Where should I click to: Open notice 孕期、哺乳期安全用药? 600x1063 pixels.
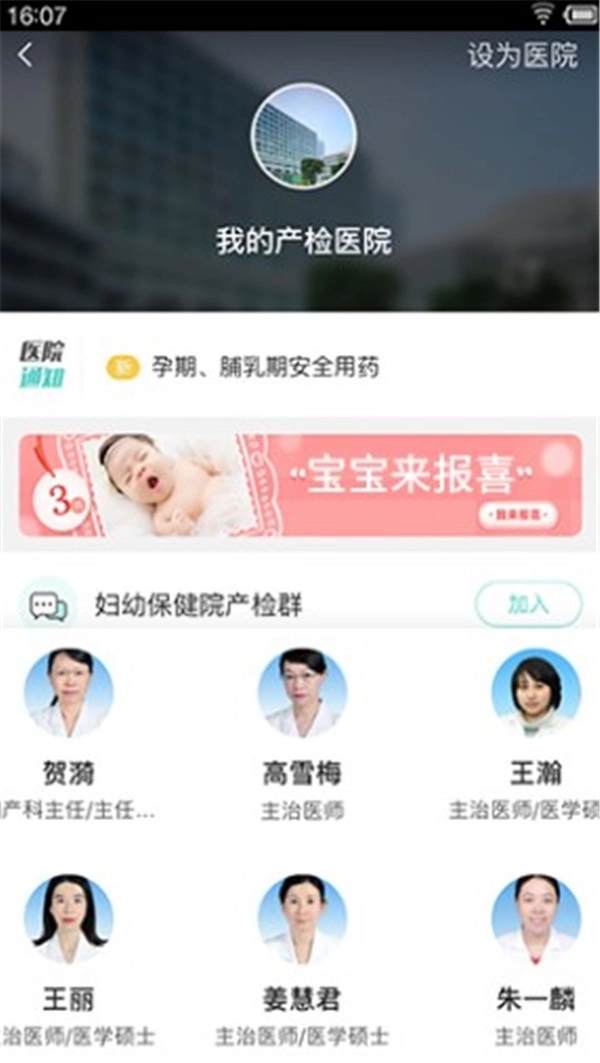(265, 367)
